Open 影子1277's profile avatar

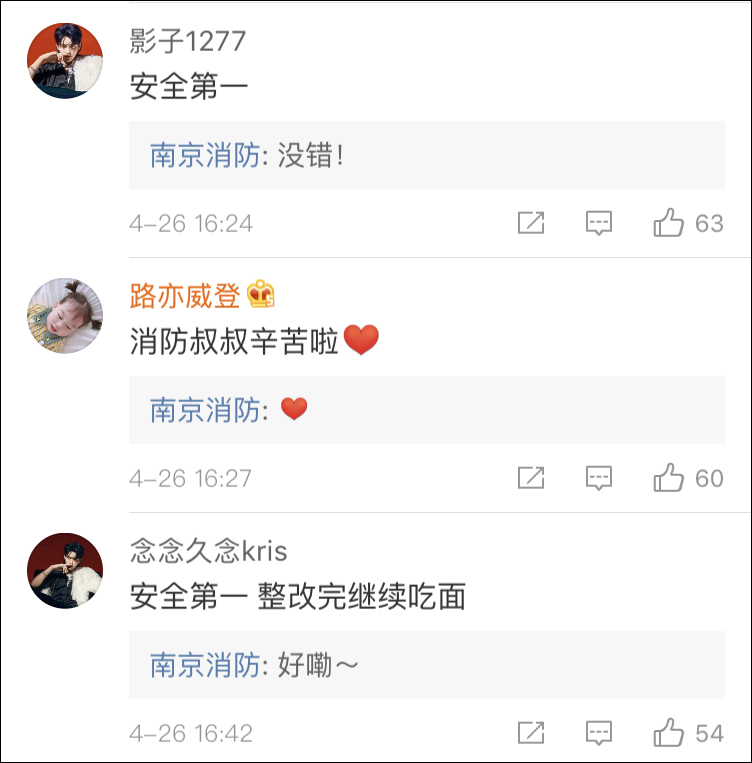(64, 60)
